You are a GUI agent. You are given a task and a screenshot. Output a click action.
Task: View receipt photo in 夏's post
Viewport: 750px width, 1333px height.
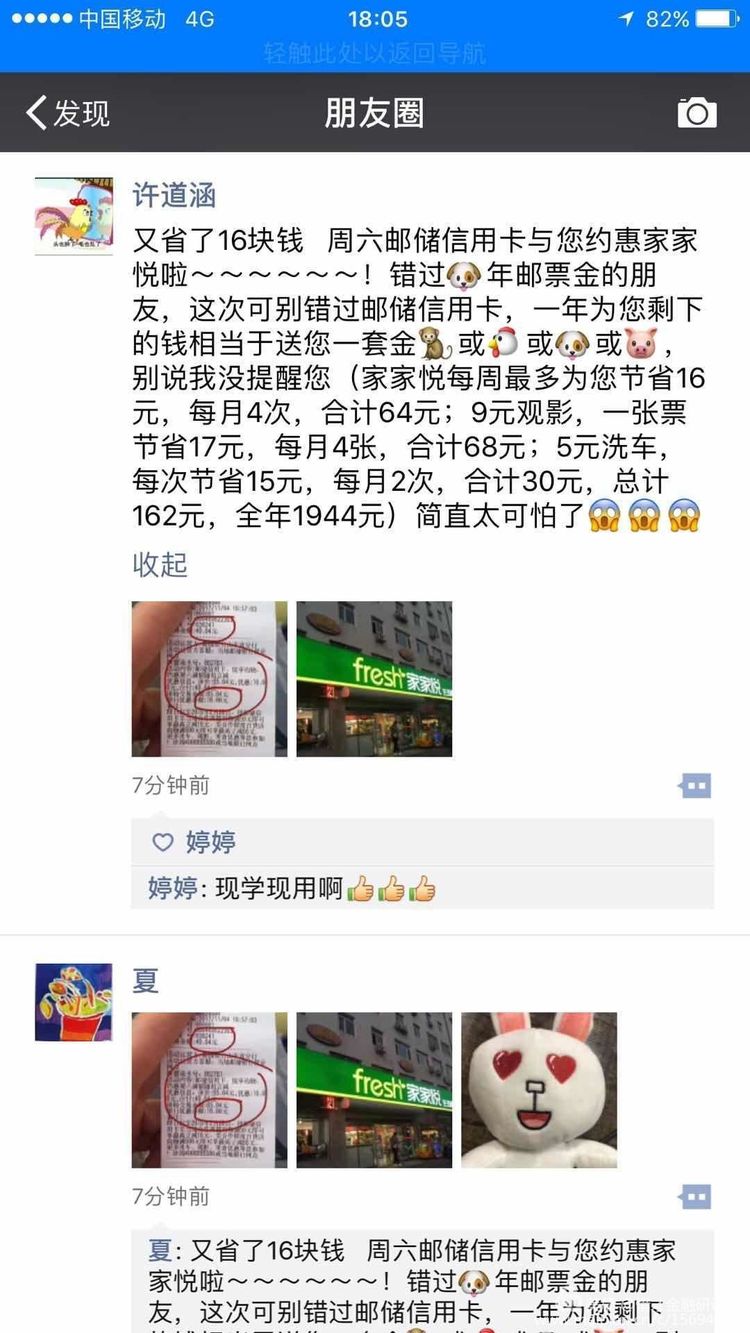click(x=209, y=1090)
